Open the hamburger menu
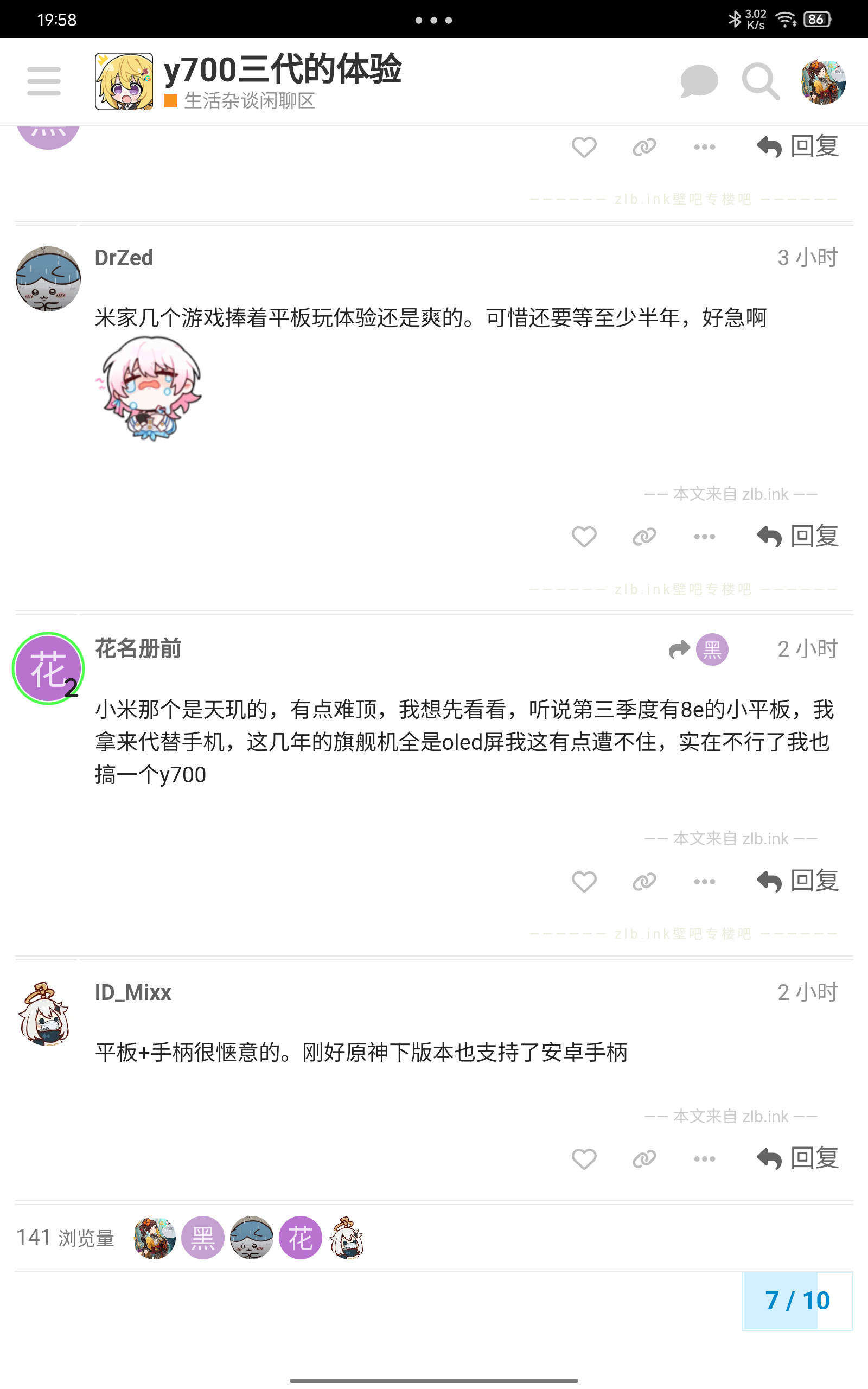 tap(43, 81)
